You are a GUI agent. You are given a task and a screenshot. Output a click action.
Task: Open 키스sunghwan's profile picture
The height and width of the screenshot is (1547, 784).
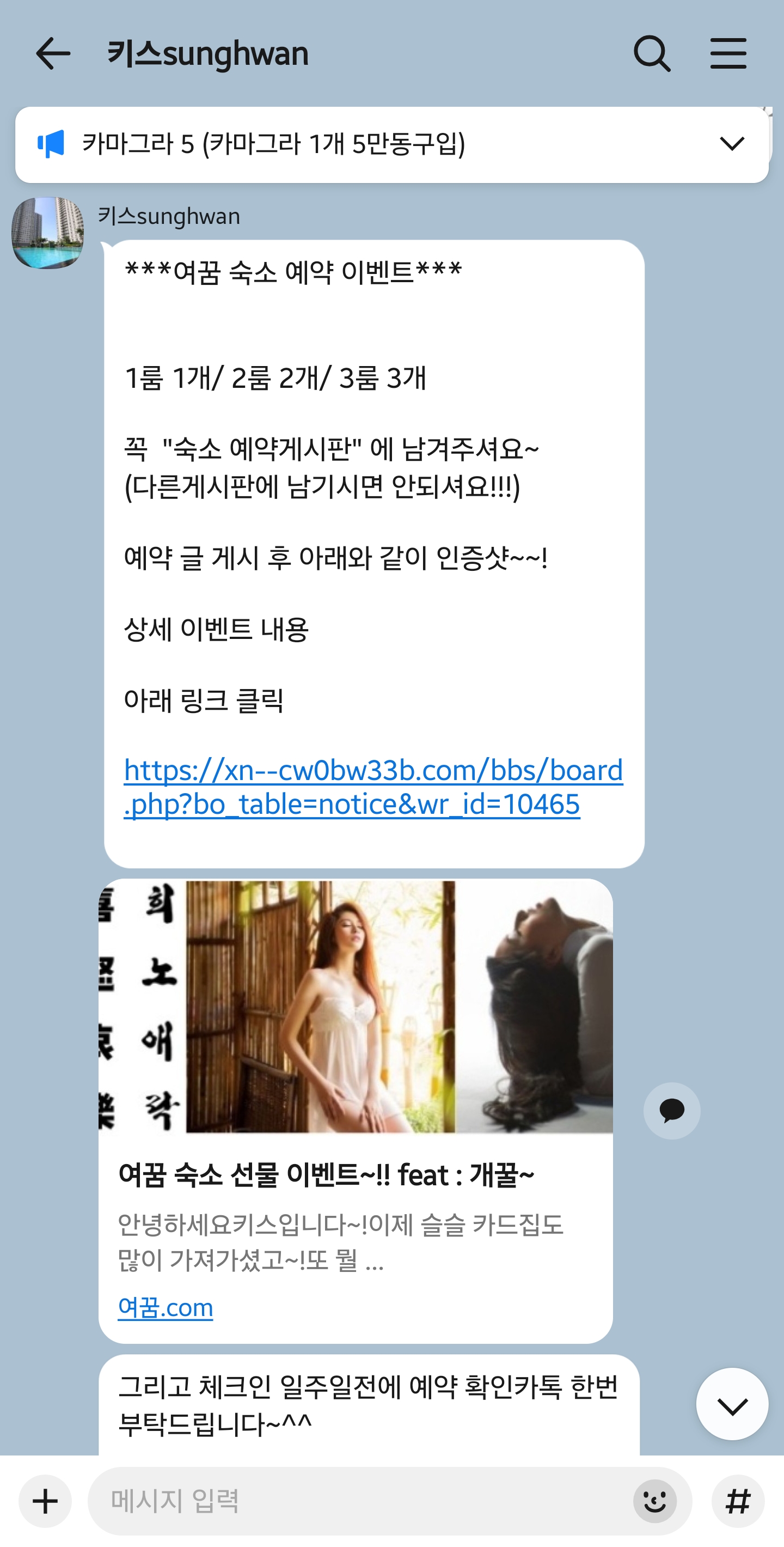point(47,233)
